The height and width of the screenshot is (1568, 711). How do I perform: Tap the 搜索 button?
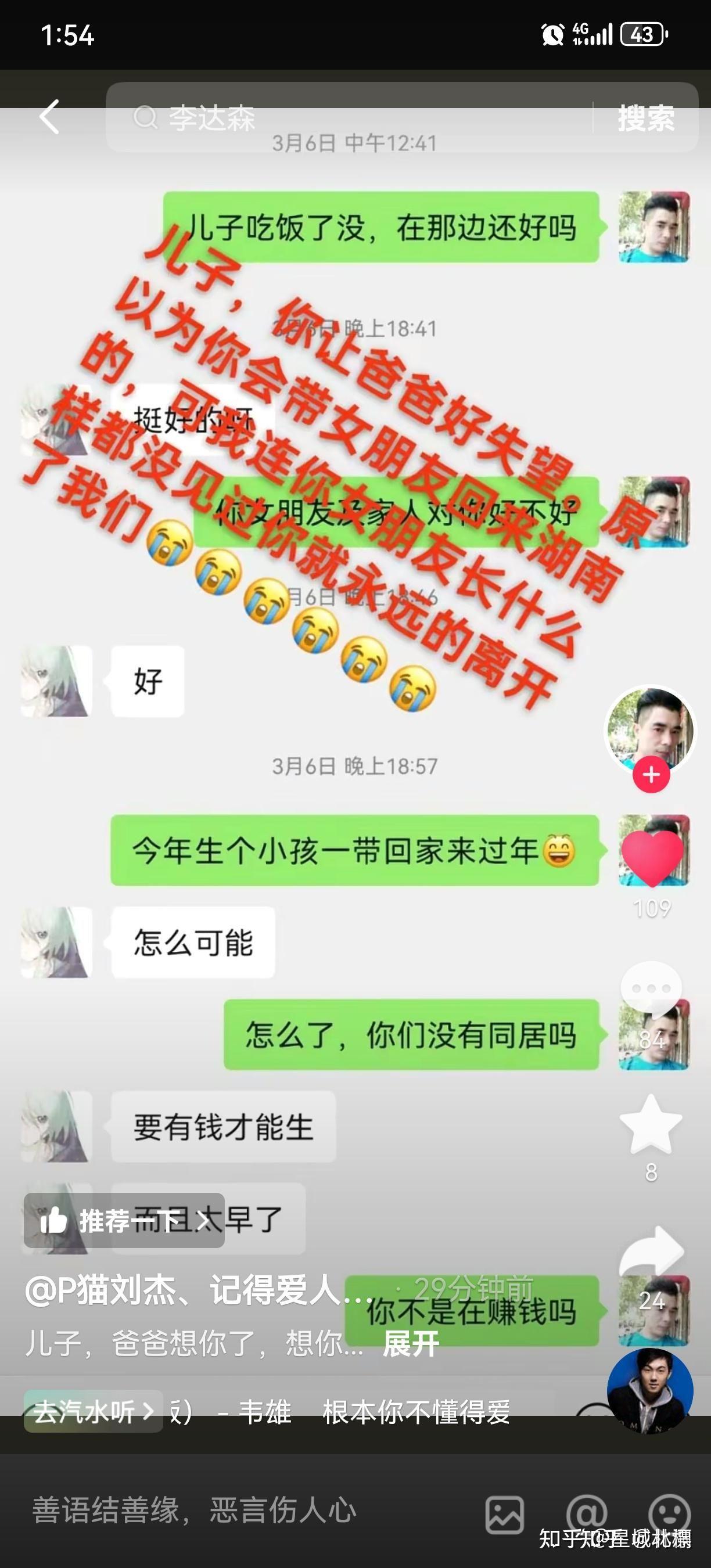tap(646, 117)
